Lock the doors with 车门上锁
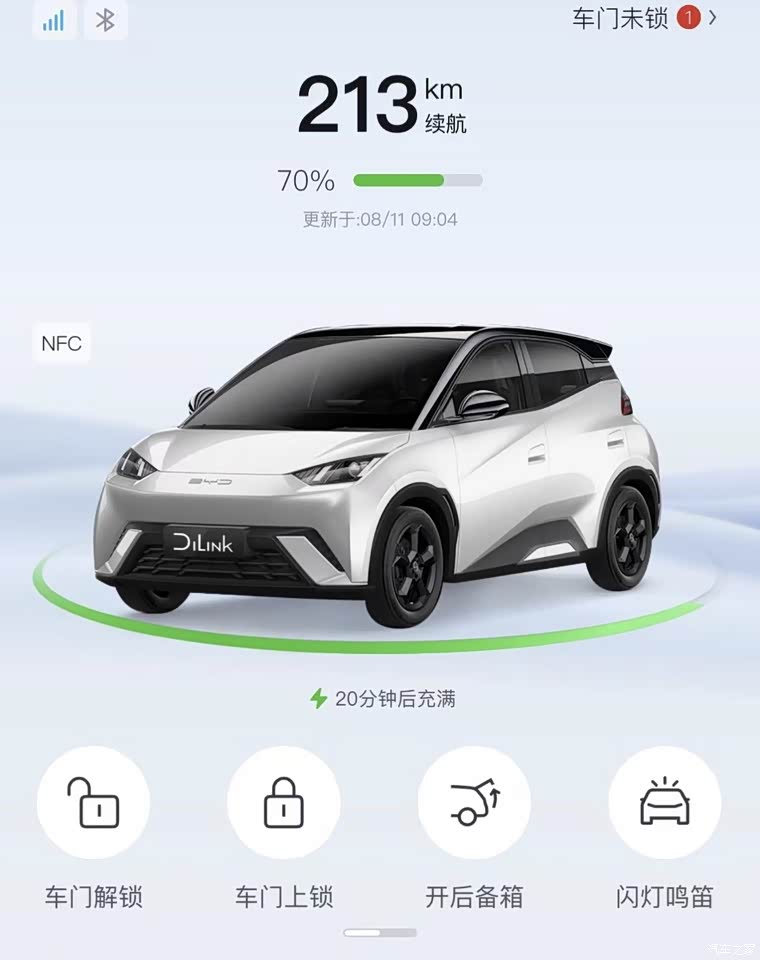Viewport: 760px width, 960px height. (284, 802)
